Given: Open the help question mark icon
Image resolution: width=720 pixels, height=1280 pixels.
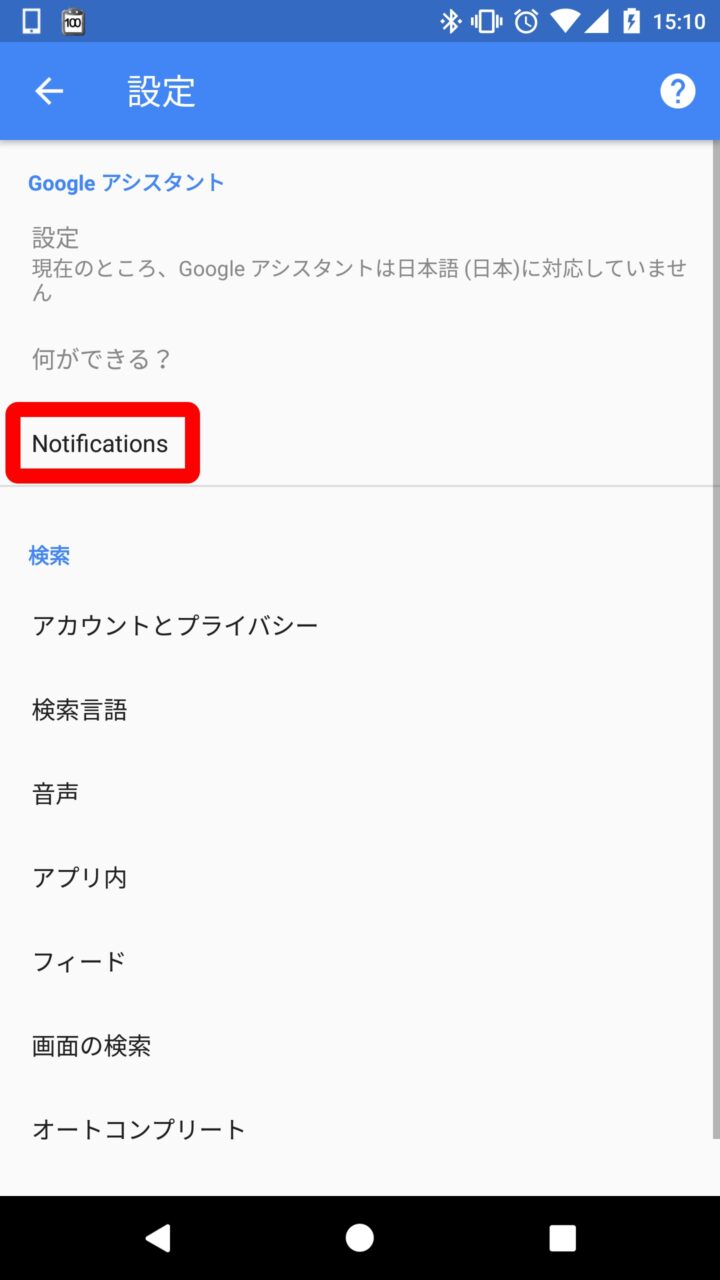Looking at the screenshot, I should [677, 91].
